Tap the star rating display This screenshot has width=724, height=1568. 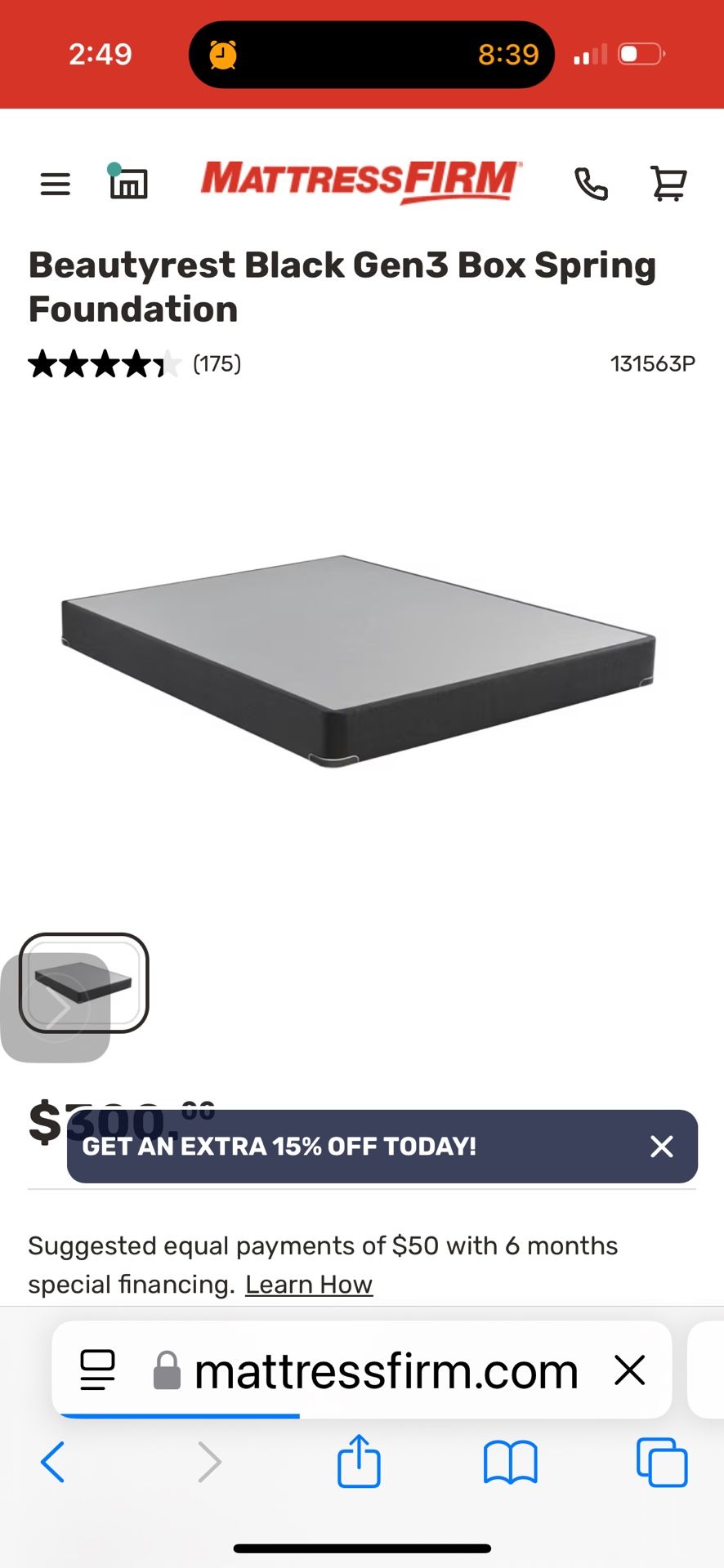click(102, 363)
